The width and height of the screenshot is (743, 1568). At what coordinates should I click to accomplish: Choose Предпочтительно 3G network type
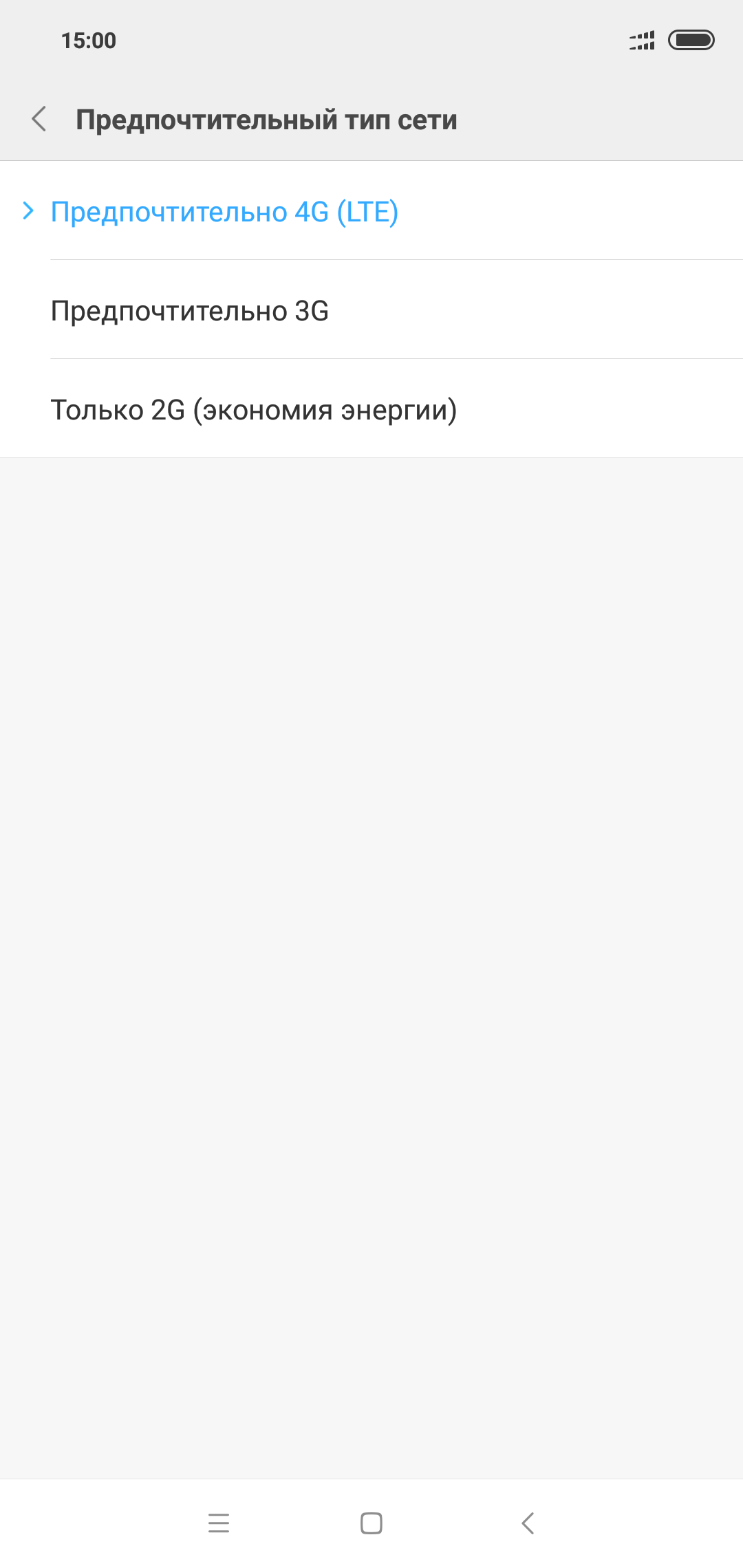click(x=190, y=311)
